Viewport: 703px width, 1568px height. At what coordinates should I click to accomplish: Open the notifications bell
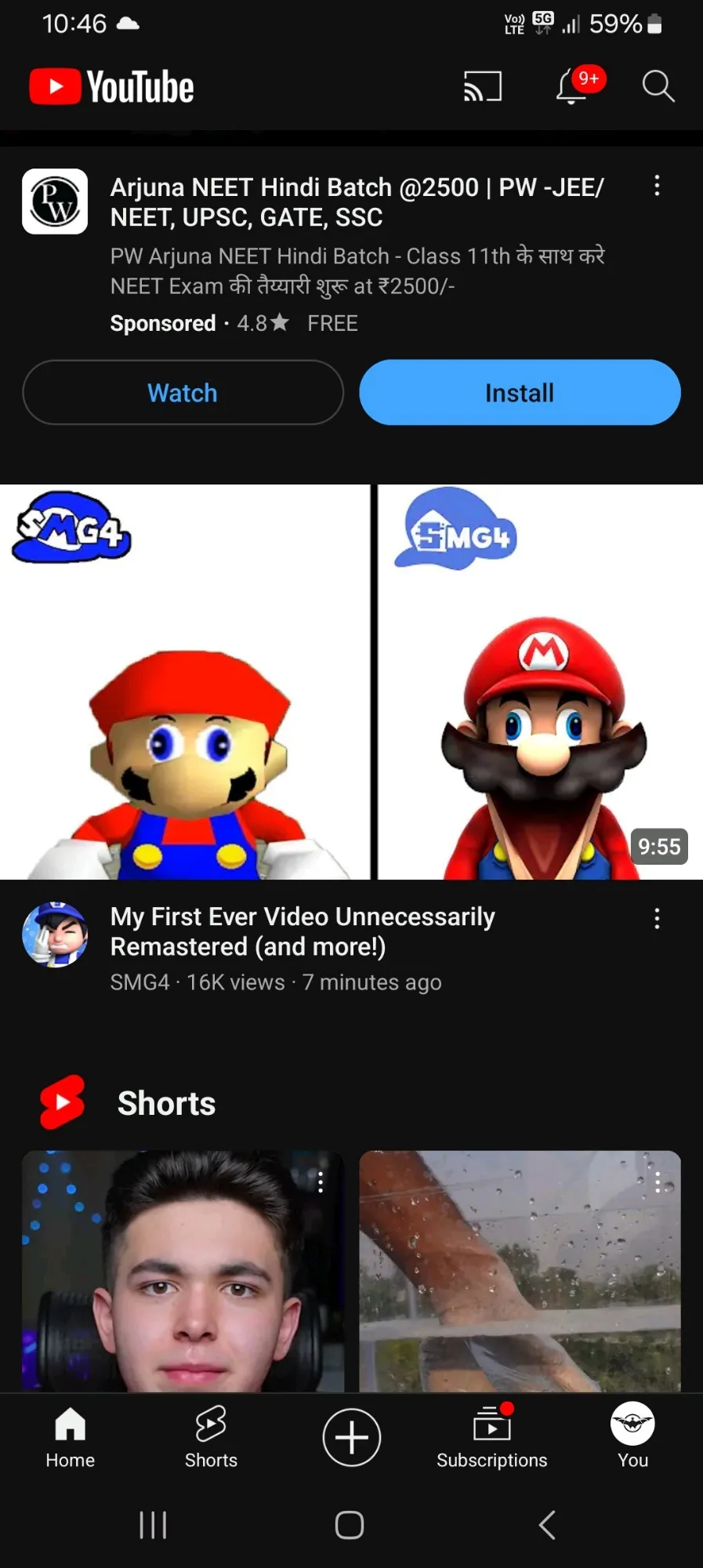click(573, 86)
